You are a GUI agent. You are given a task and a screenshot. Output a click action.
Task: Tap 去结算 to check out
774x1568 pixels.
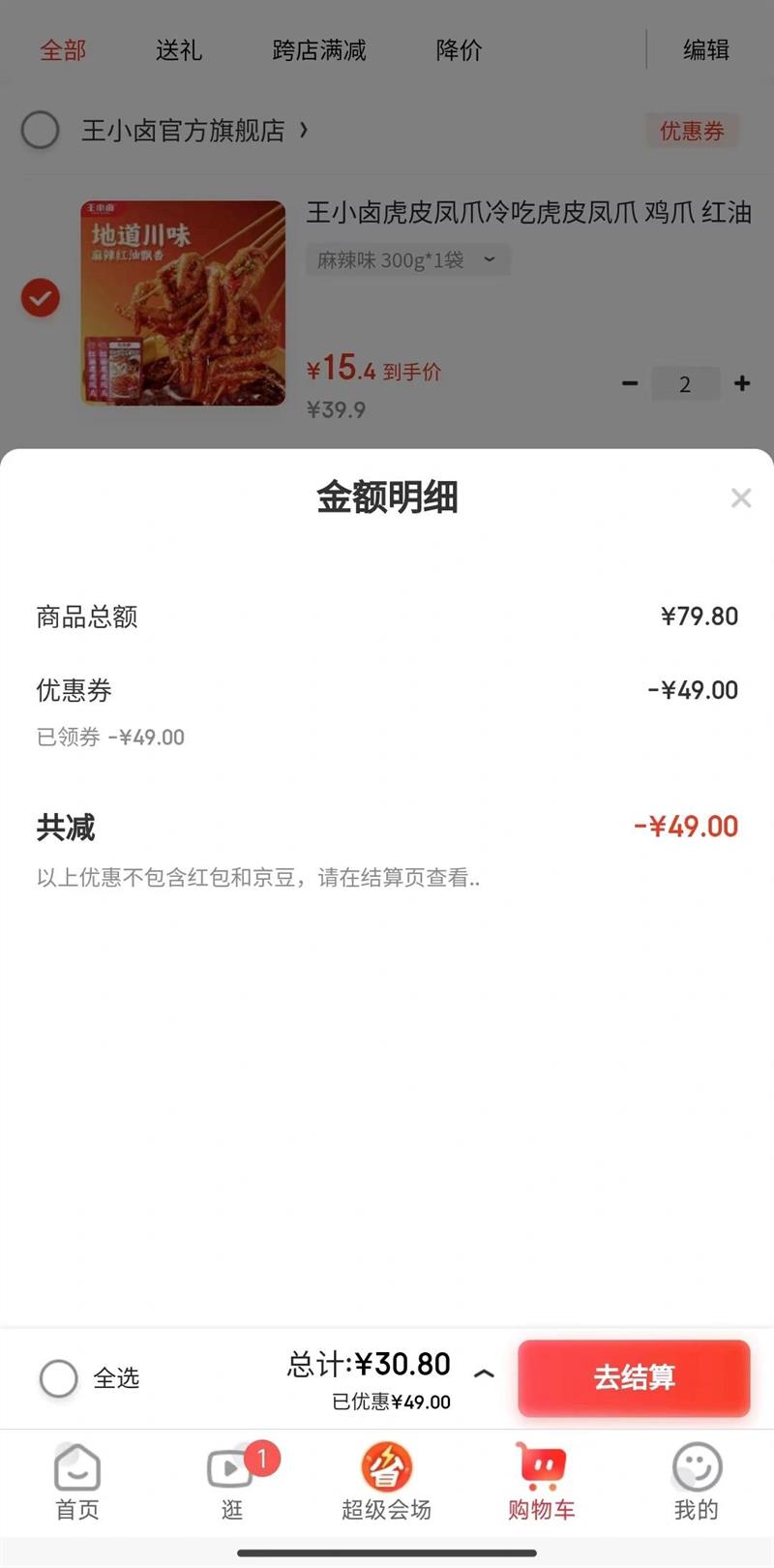634,1377
